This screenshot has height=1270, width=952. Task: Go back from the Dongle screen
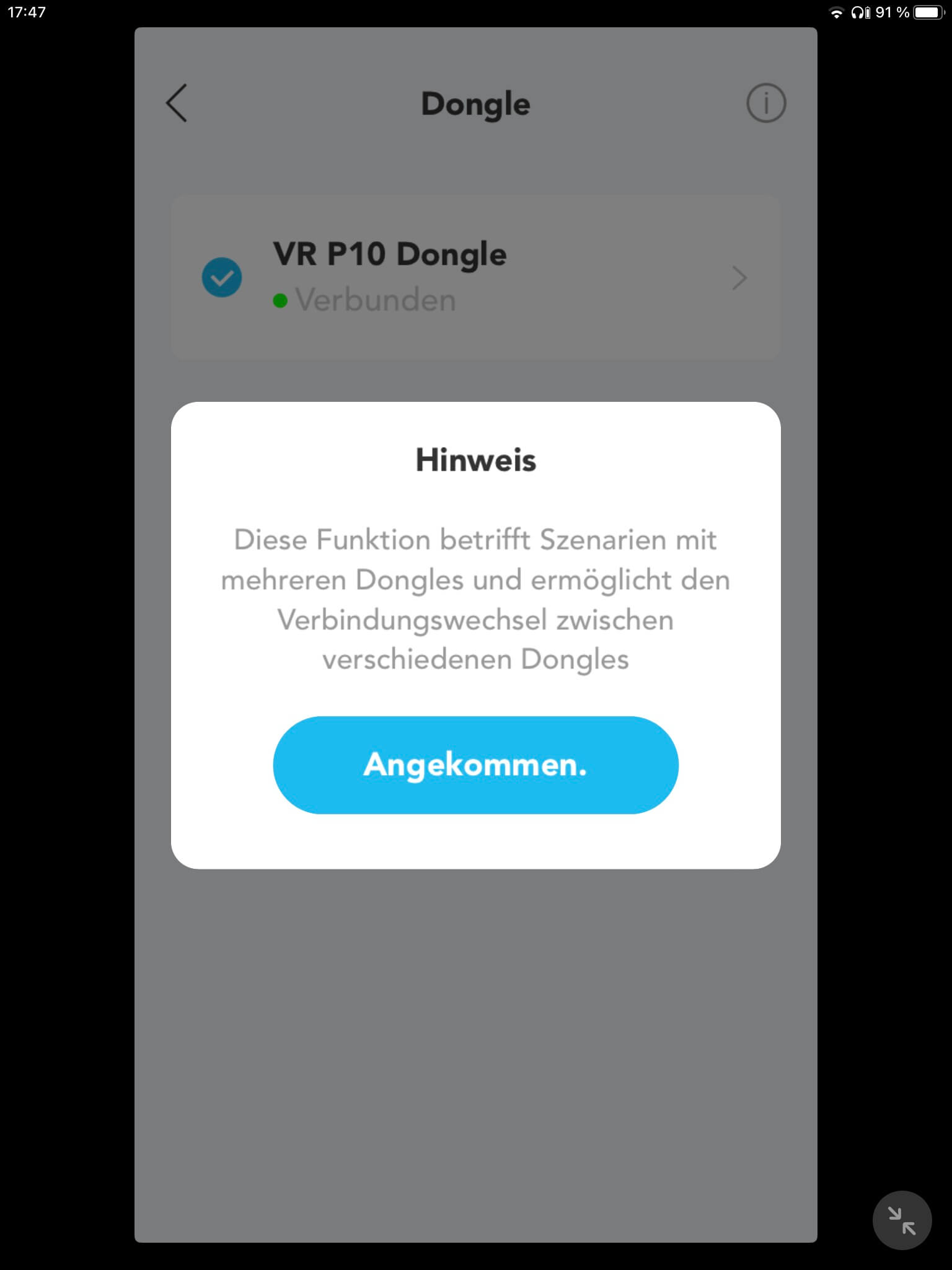pyautogui.click(x=177, y=103)
